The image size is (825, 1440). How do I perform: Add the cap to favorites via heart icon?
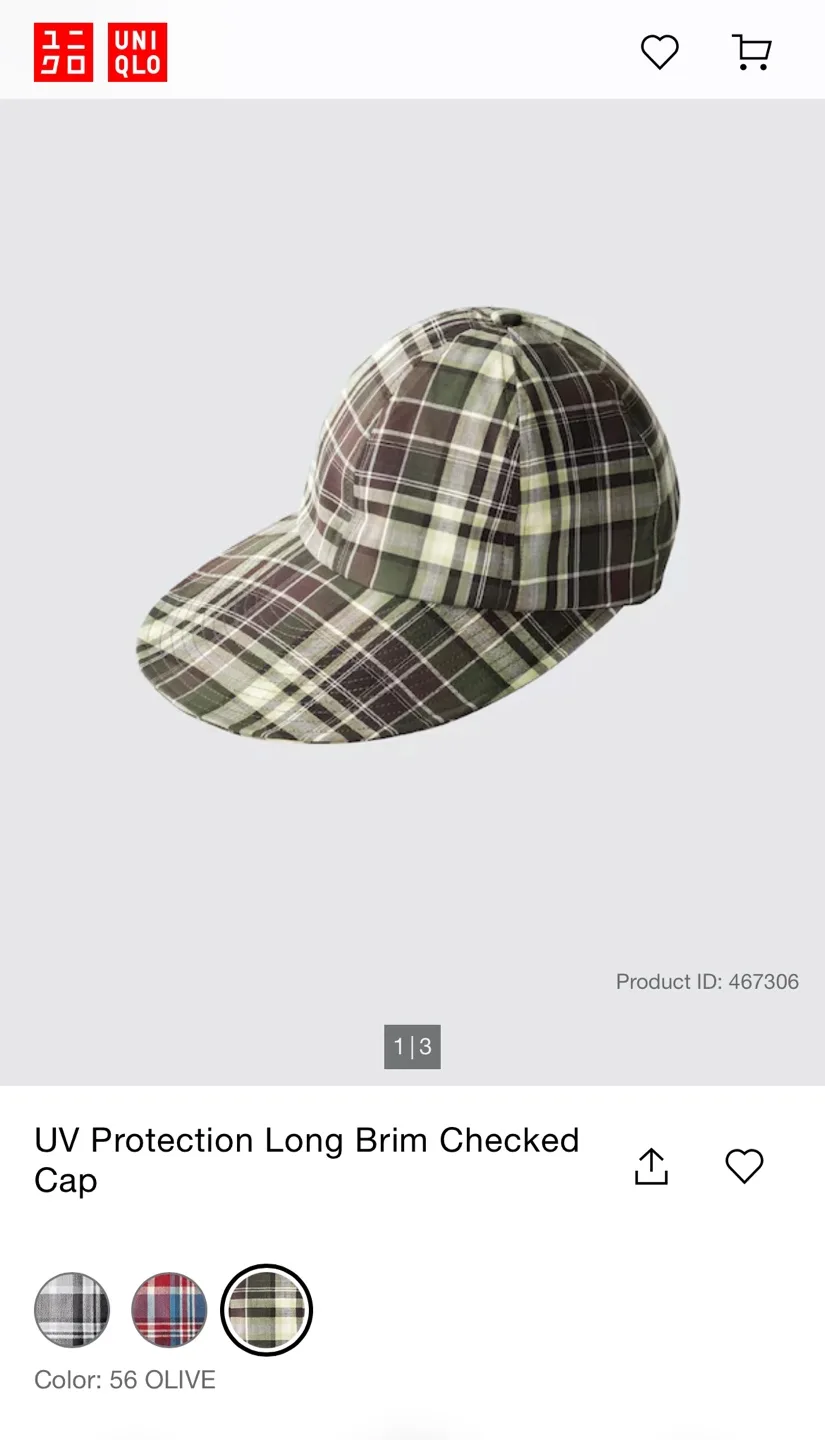pos(744,1165)
